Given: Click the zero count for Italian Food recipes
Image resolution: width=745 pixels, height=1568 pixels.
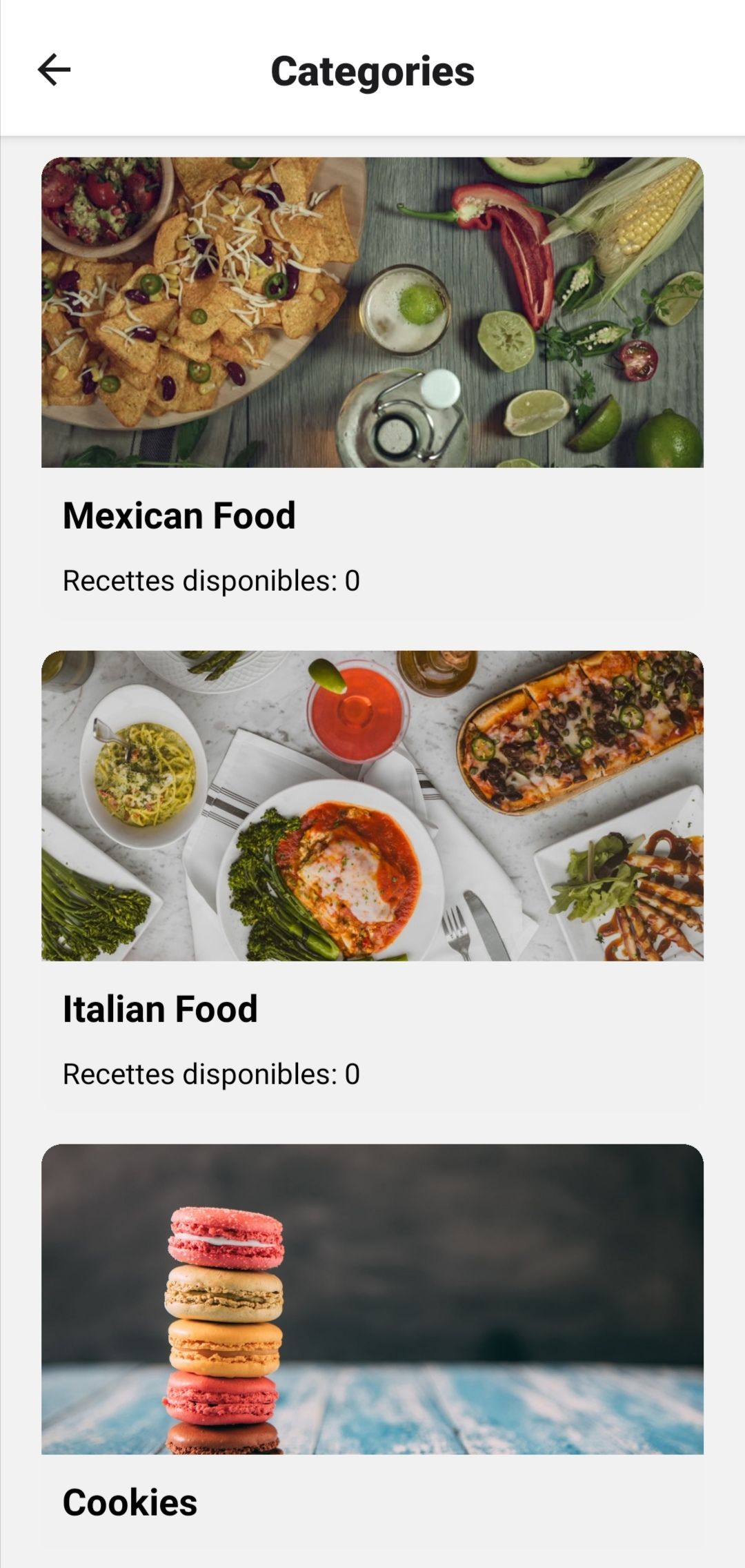Looking at the screenshot, I should pos(353,1072).
